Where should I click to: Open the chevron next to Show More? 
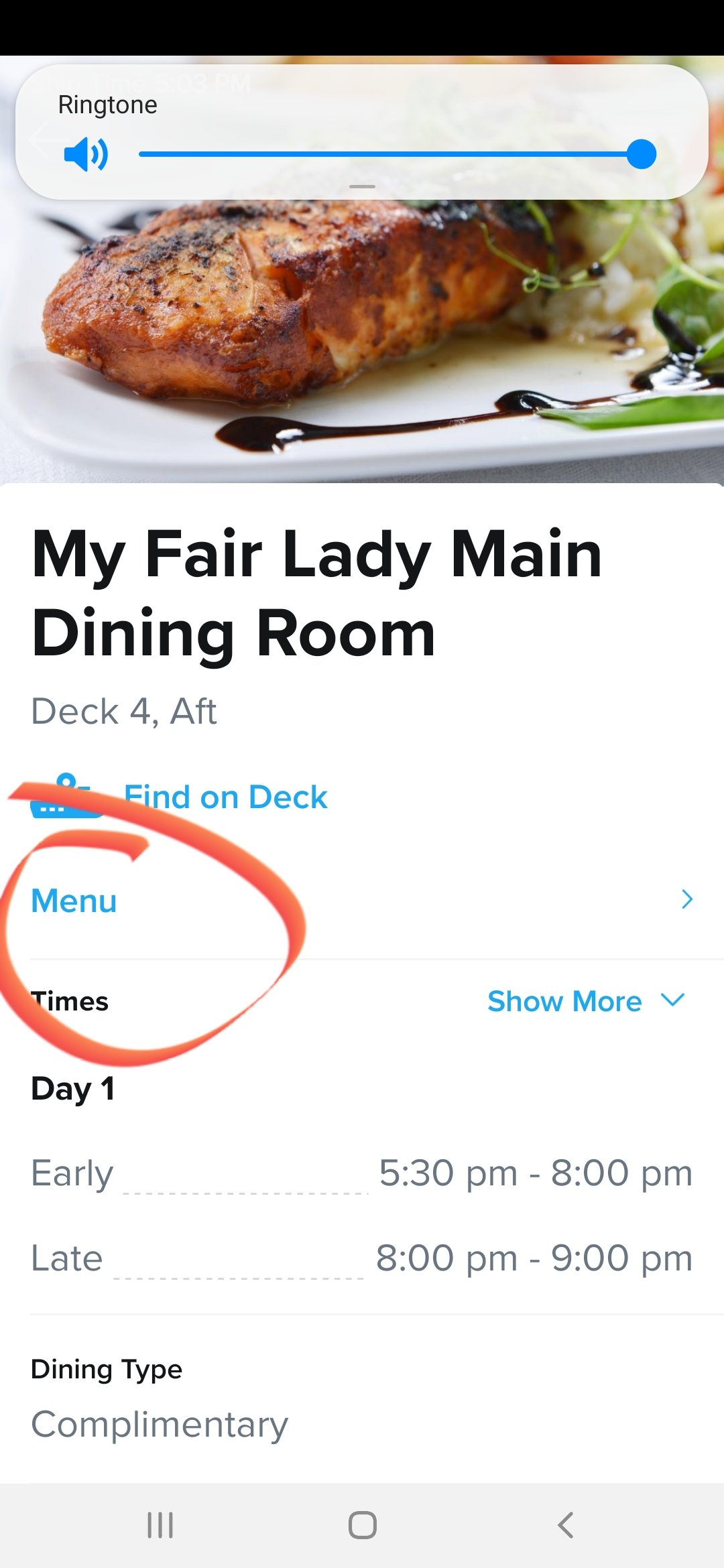672,999
